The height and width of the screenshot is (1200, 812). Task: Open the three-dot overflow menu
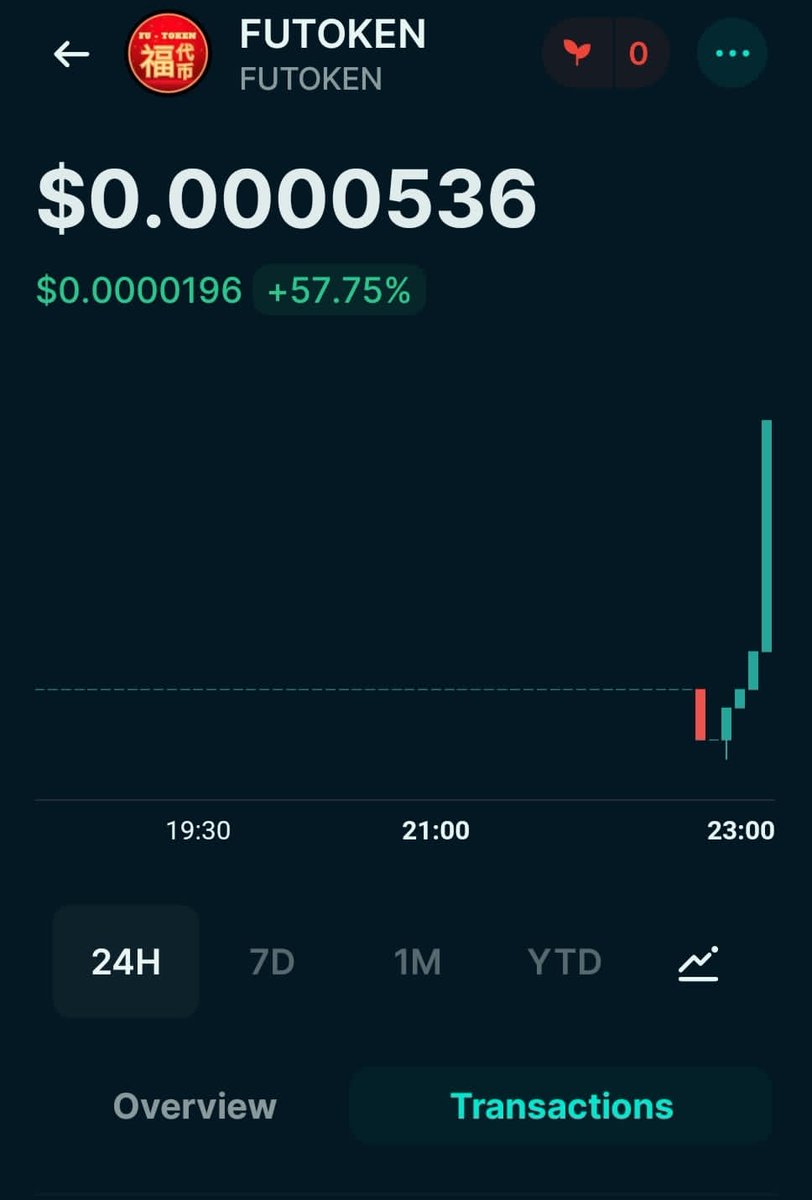point(732,53)
